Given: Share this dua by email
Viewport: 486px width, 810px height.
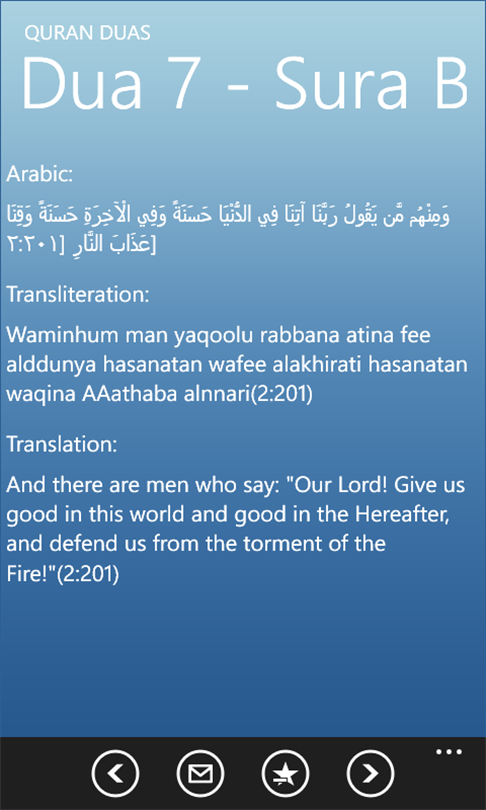Looking at the screenshot, I should point(200,773).
